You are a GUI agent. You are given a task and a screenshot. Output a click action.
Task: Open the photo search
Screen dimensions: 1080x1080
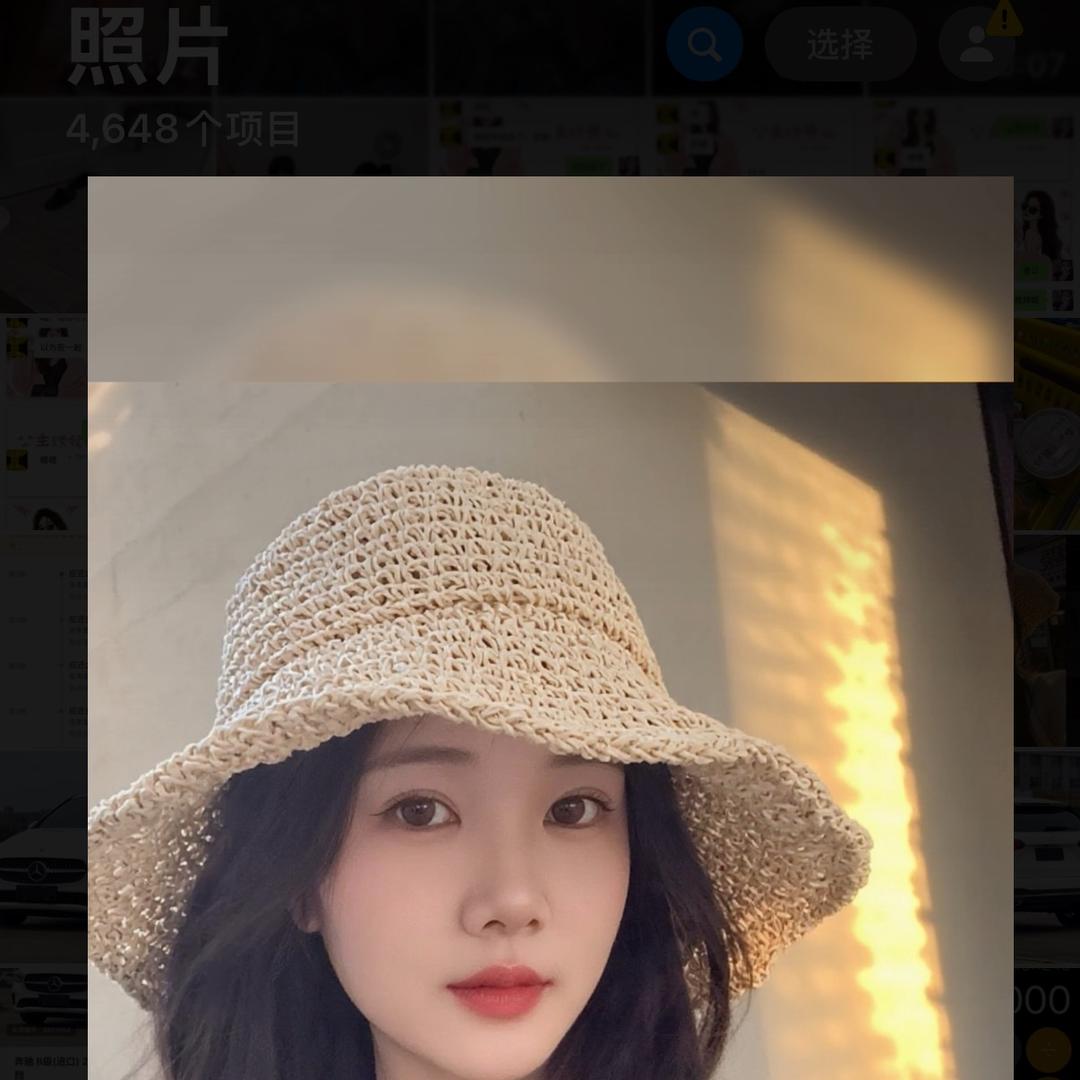click(x=704, y=45)
